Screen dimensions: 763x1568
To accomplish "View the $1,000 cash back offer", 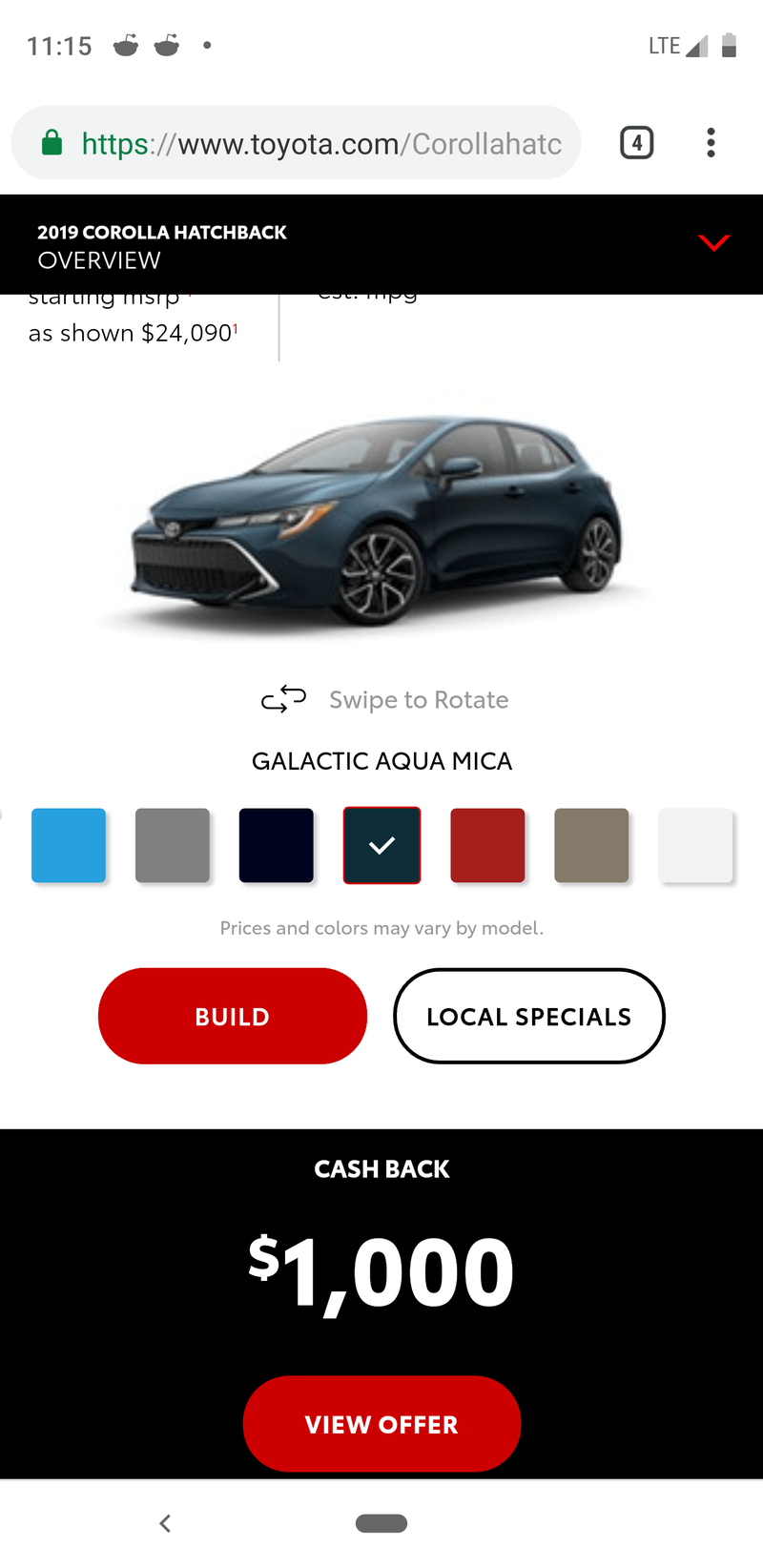I will point(381,1423).
